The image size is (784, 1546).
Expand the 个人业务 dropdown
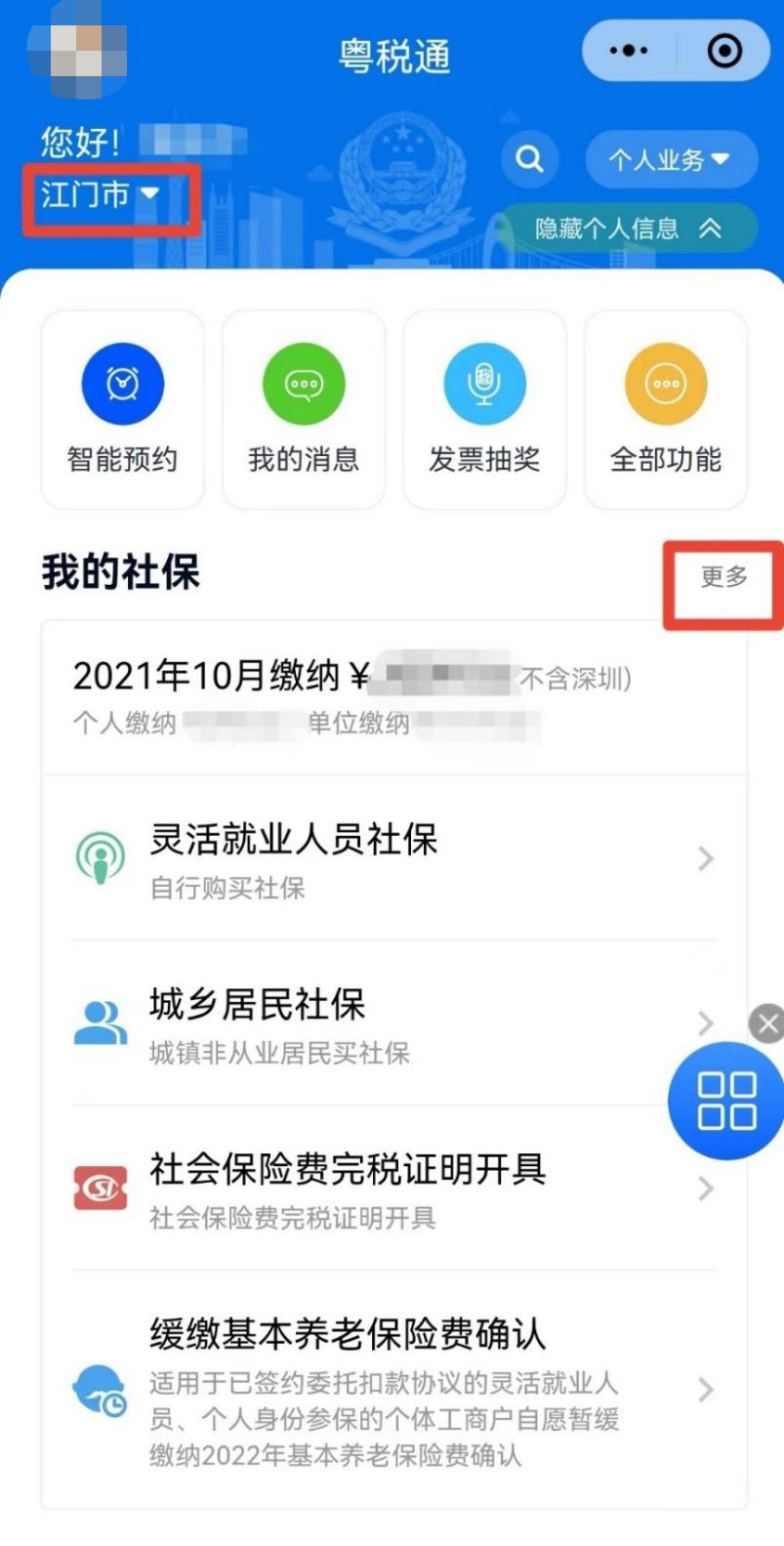coord(670,160)
